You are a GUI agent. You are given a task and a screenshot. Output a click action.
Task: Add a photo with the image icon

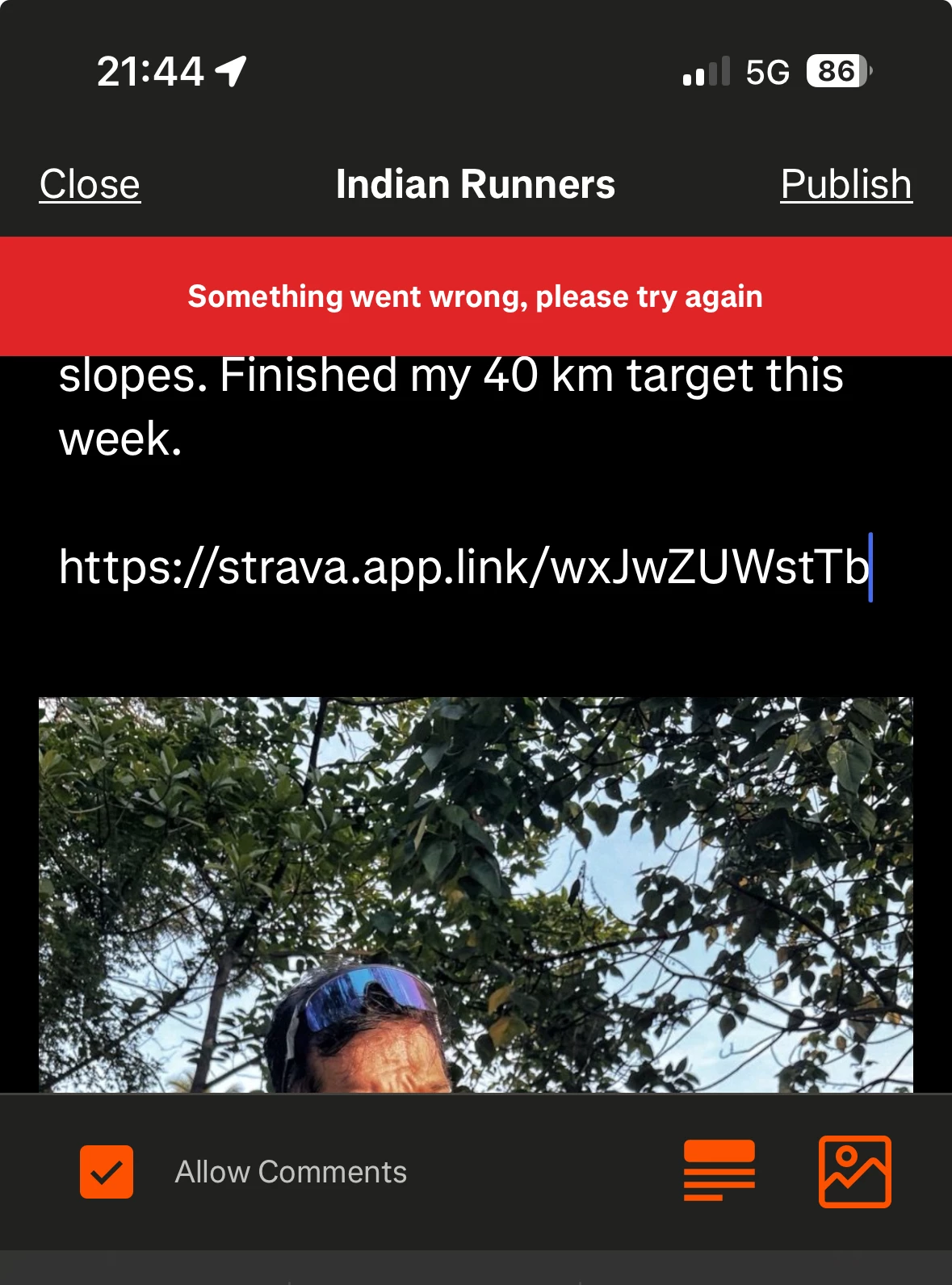point(854,1171)
